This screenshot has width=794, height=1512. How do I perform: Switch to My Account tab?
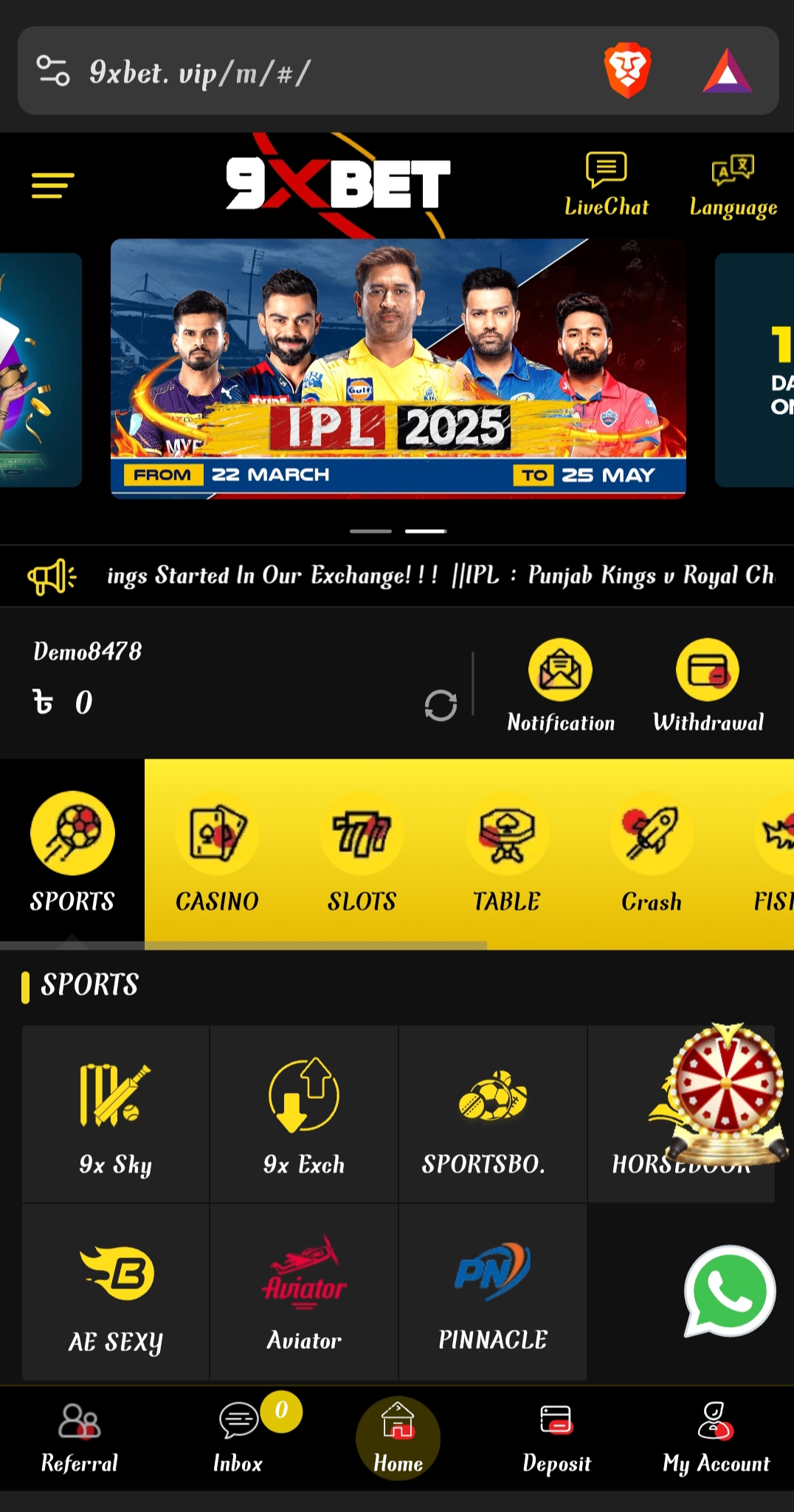click(x=716, y=1437)
